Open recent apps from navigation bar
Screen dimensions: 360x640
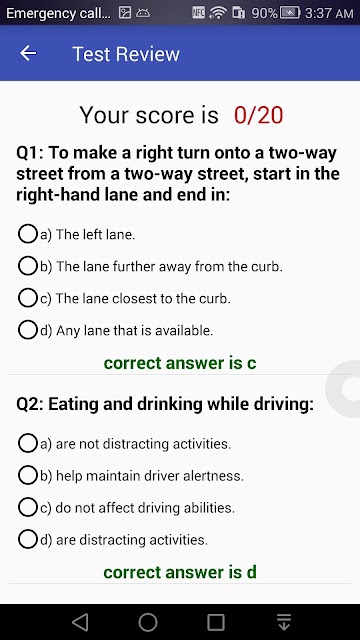point(216,622)
